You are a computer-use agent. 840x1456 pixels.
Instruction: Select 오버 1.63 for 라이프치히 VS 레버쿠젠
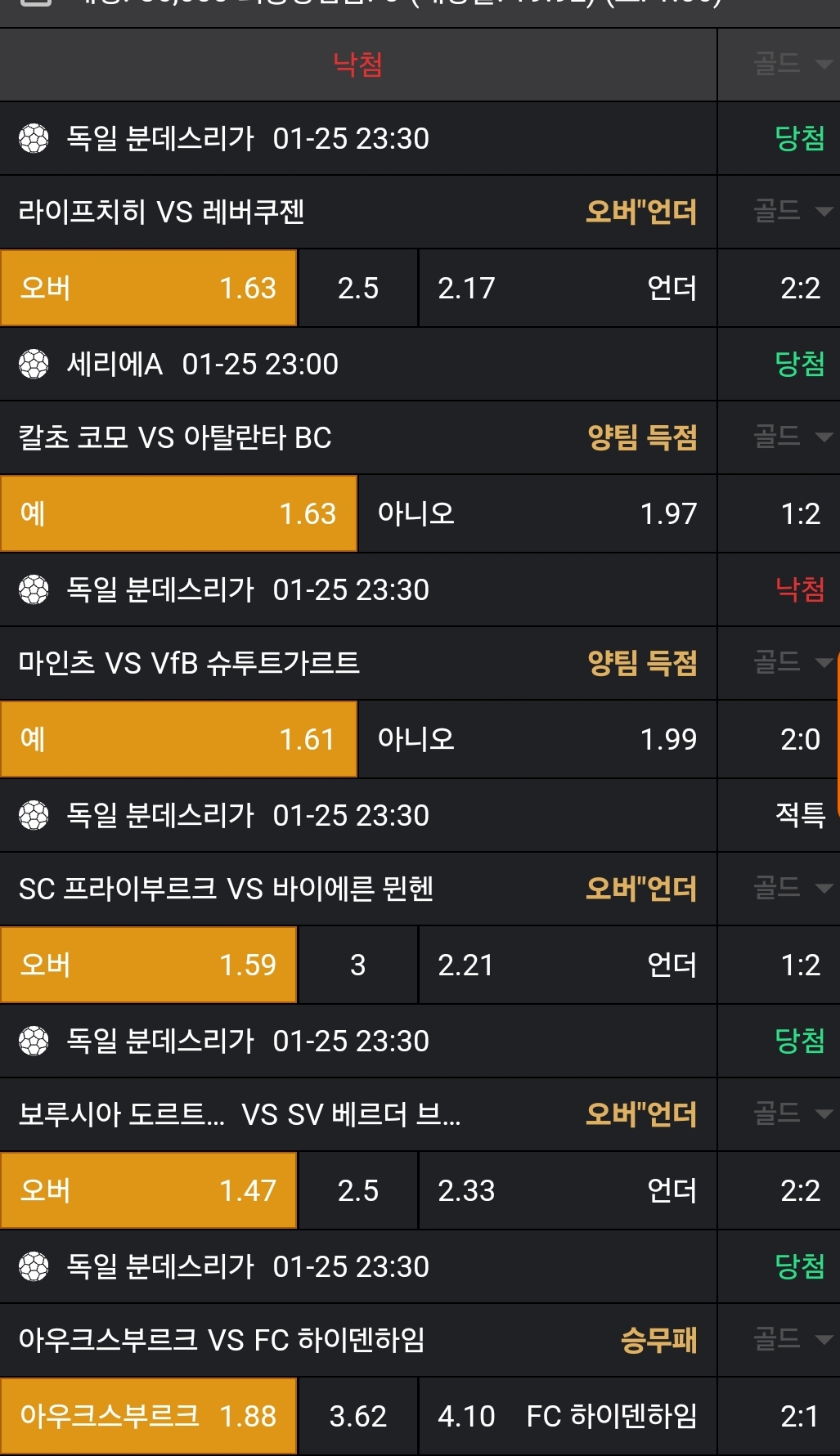tap(148, 288)
